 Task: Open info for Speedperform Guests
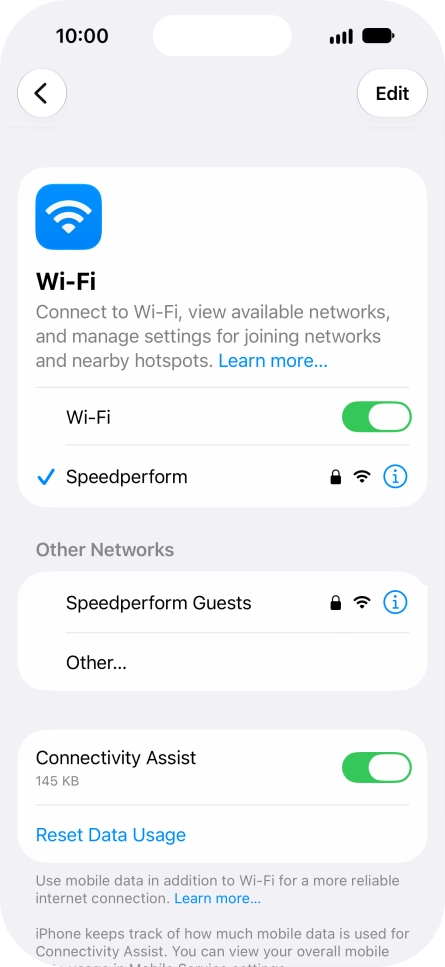(x=395, y=603)
